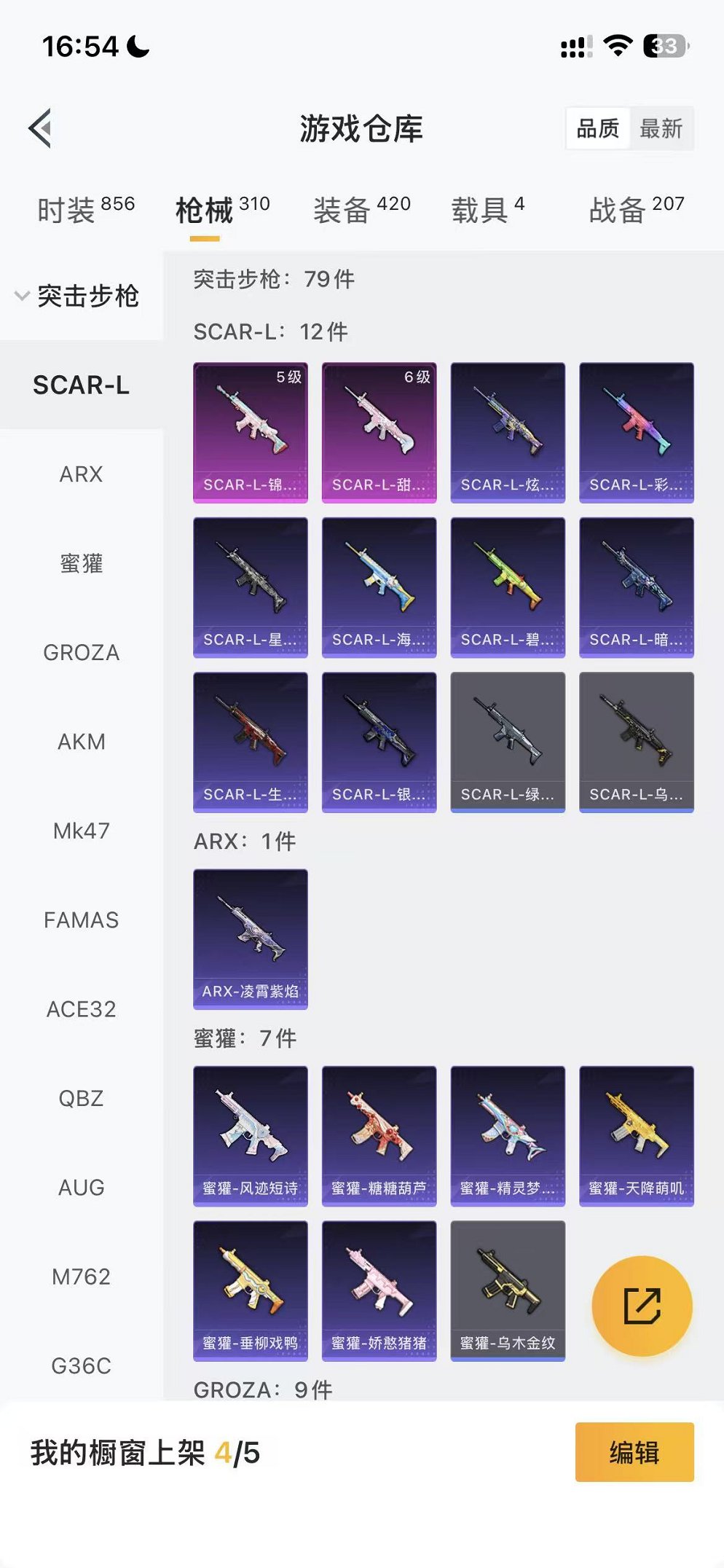Choose M762 from the weapon sidebar

coord(81,1277)
